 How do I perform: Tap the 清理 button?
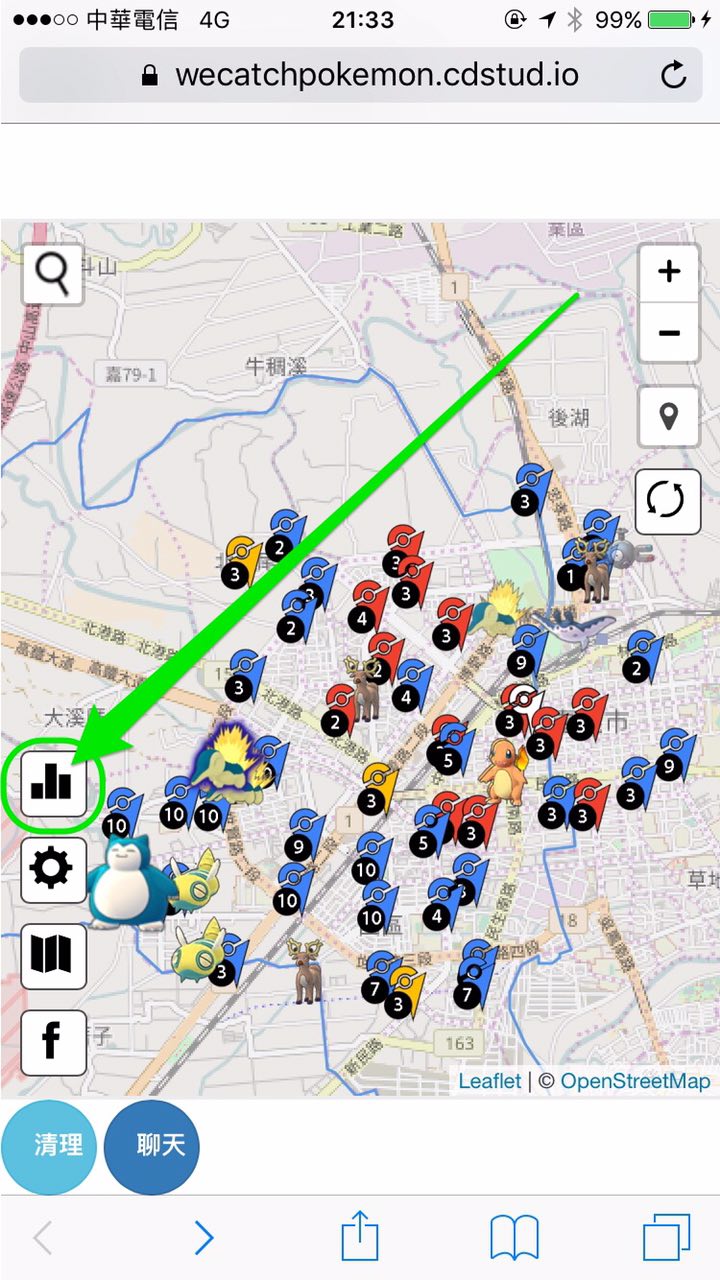(x=49, y=1146)
